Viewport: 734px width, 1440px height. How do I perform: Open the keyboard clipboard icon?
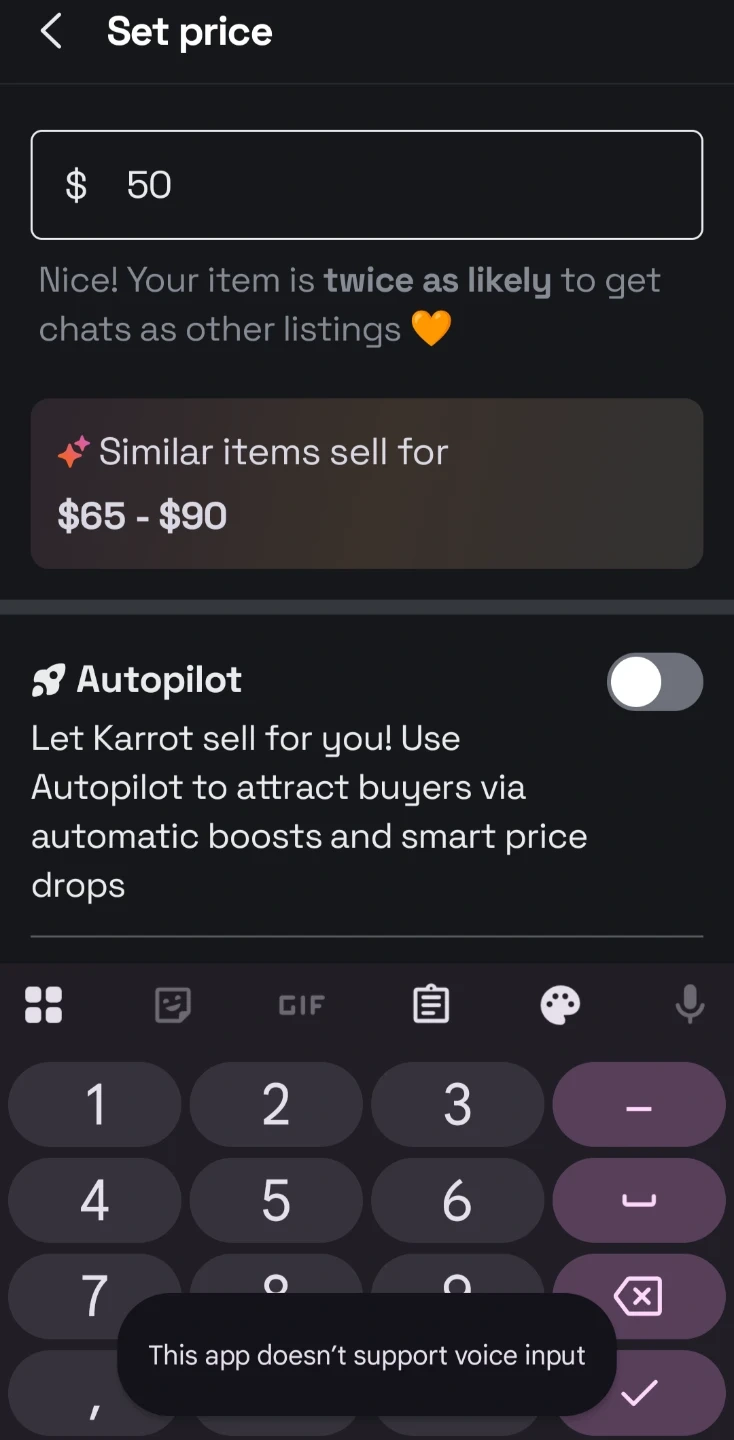pos(431,1004)
